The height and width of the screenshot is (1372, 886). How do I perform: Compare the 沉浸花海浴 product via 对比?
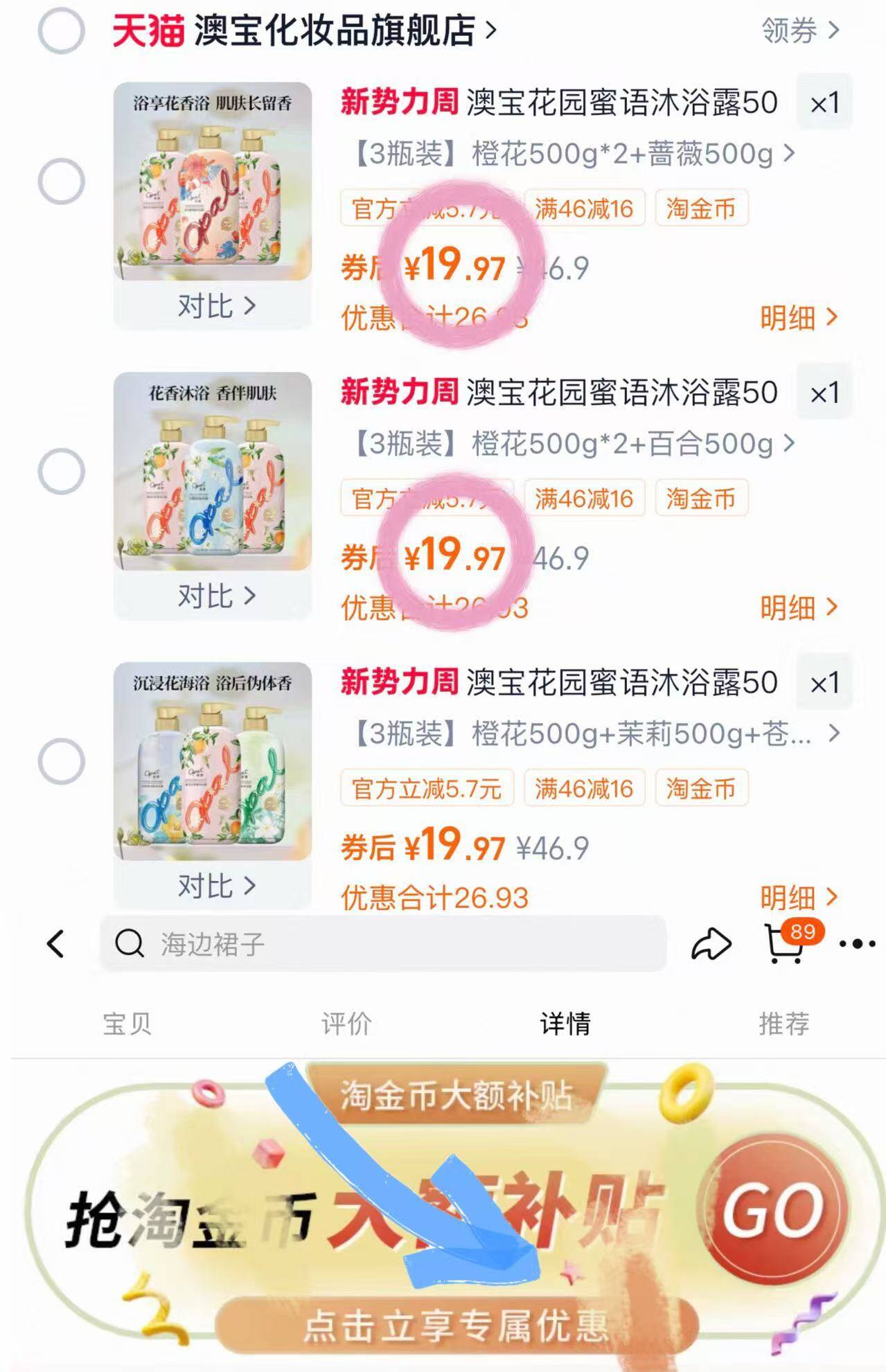coord(215,886)
